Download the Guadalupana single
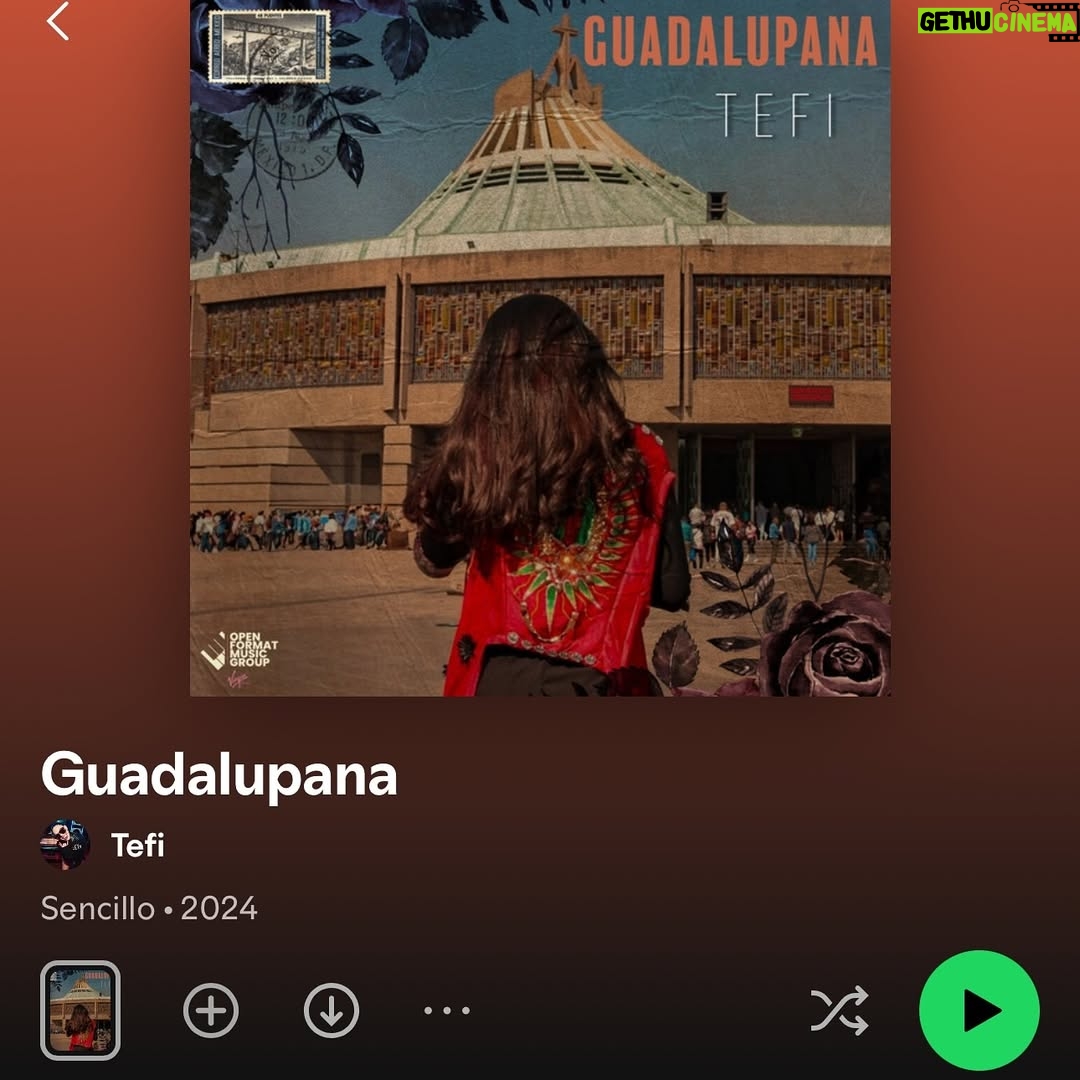This screenshot has width=1080, height=1080. (331, 1010)
